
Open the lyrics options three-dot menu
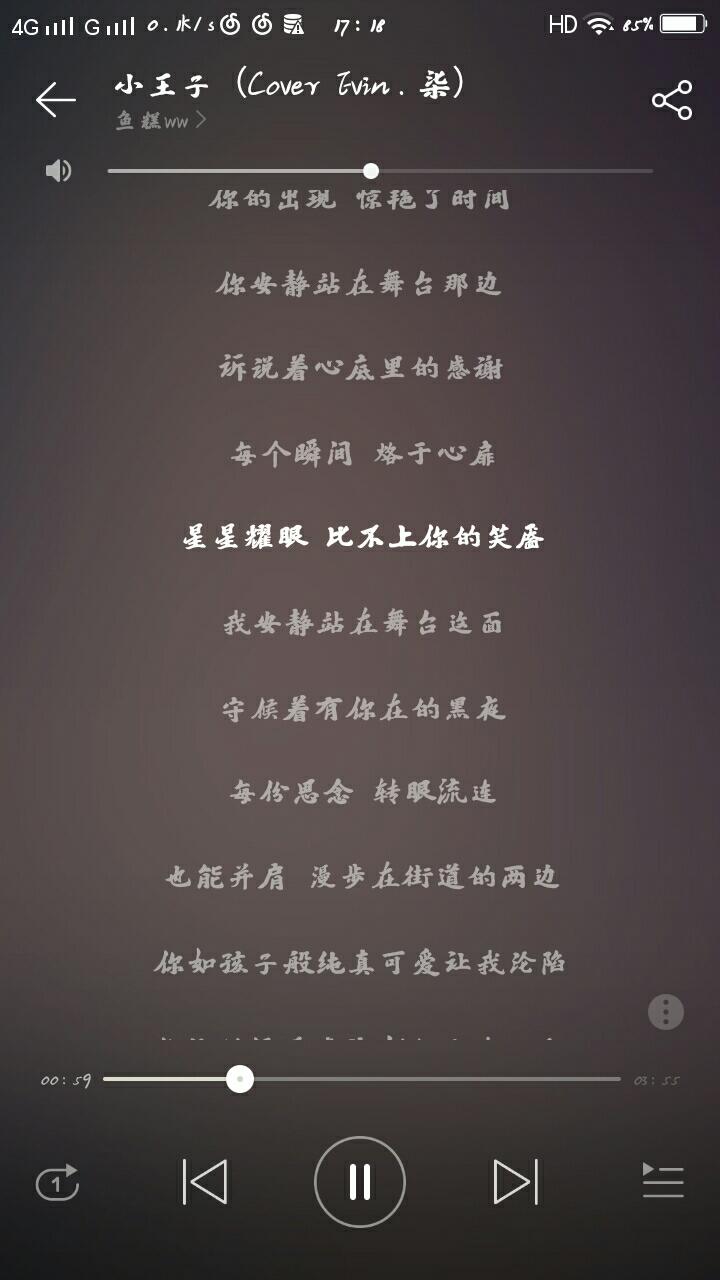666,1012
